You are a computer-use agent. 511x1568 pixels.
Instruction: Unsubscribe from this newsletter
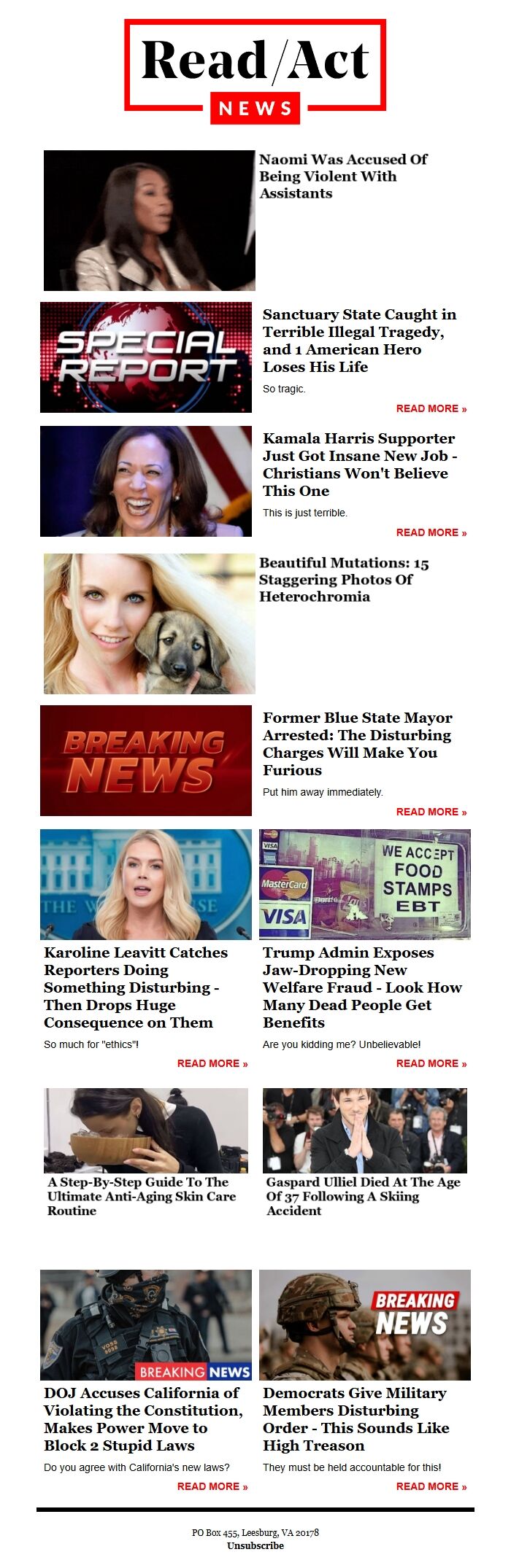[255, 1545]
